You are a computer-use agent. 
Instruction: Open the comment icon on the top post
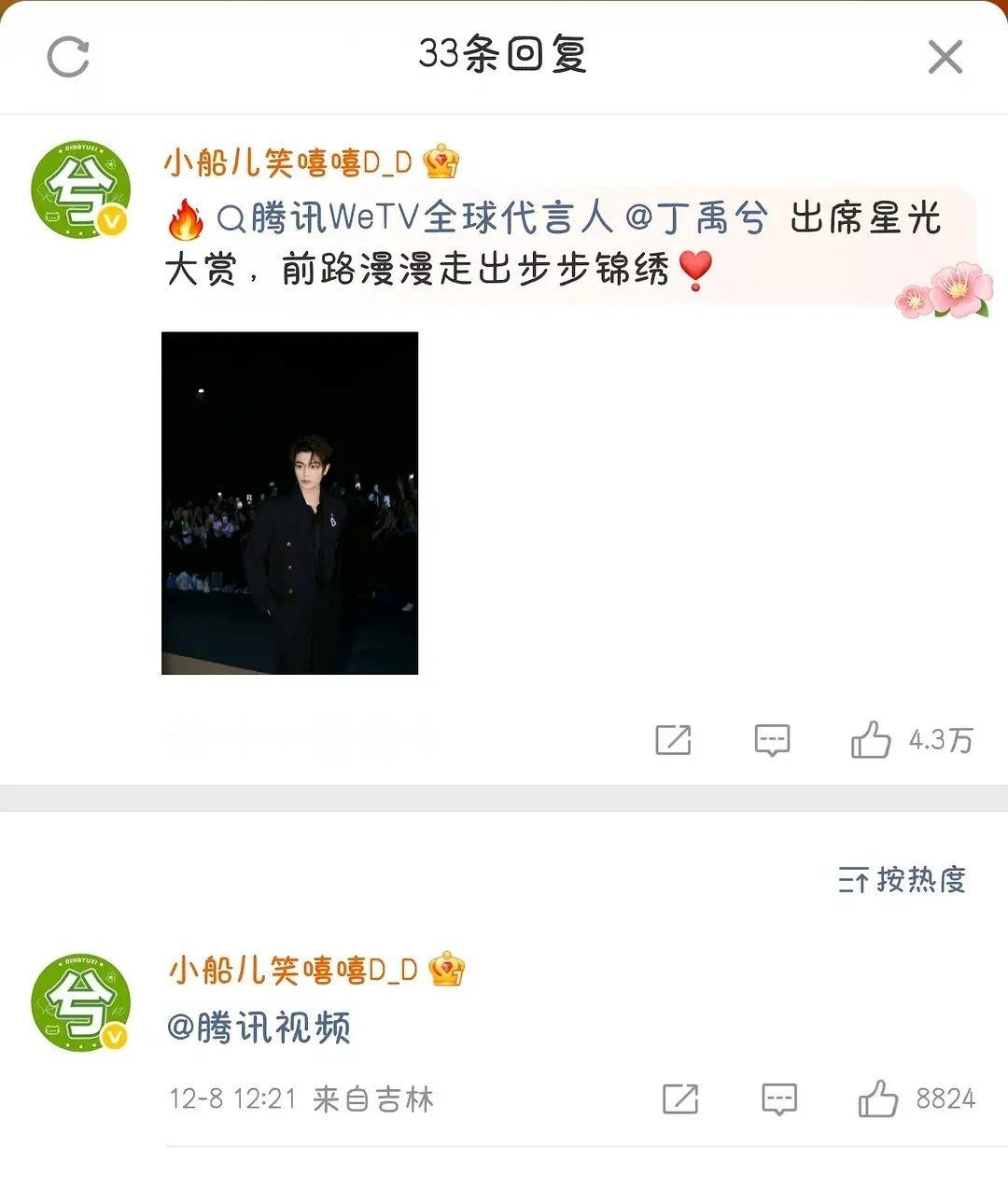[x=771, y=741]
